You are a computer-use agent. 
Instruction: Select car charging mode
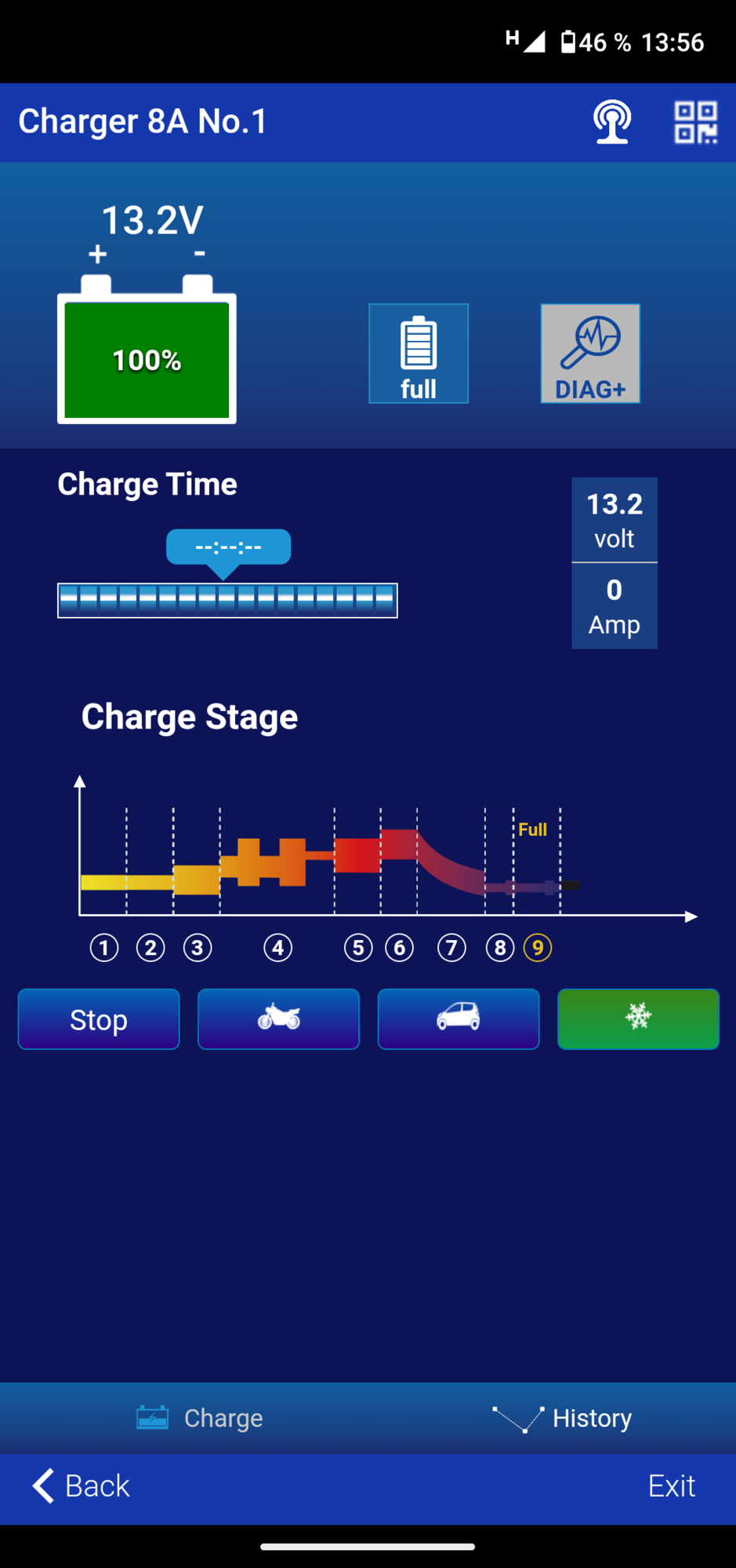[x=459, y=1019]
